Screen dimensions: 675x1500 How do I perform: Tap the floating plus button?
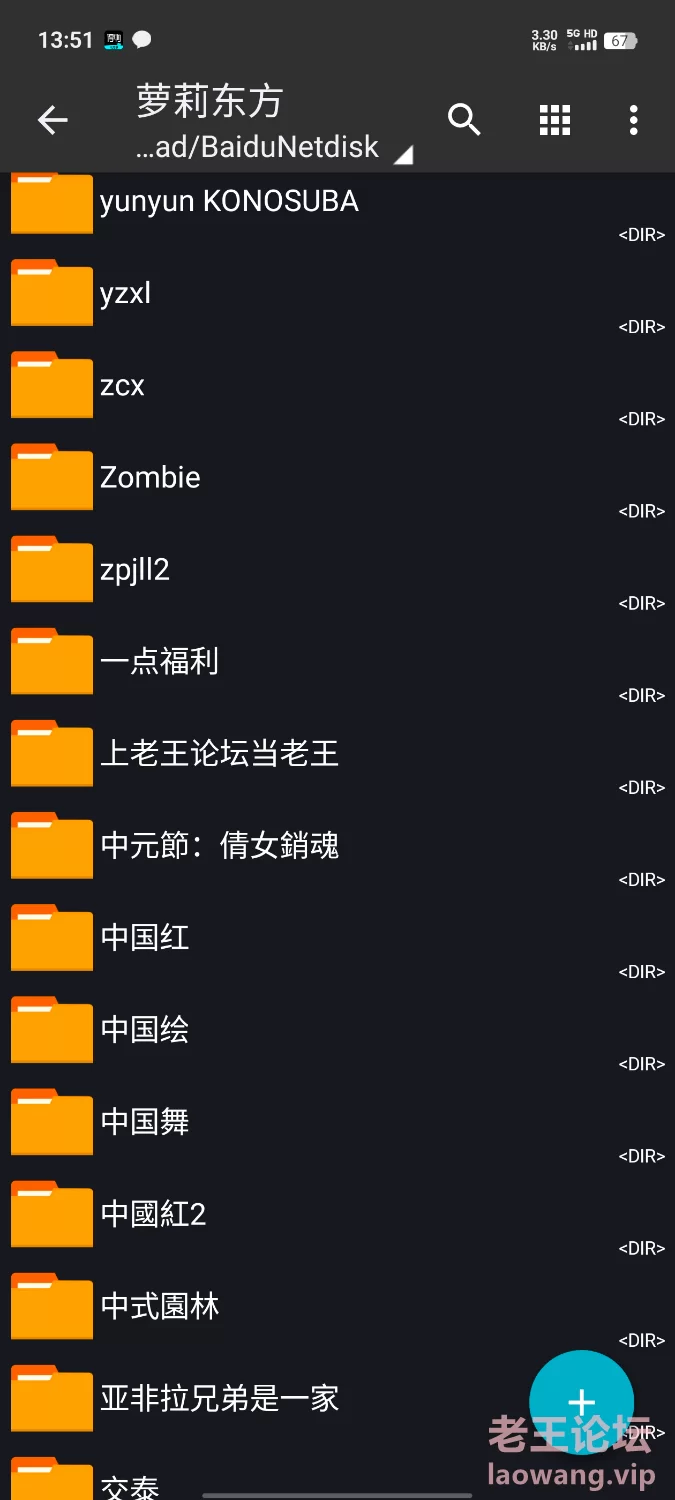pyautogui.click(x=582, y=1402)
